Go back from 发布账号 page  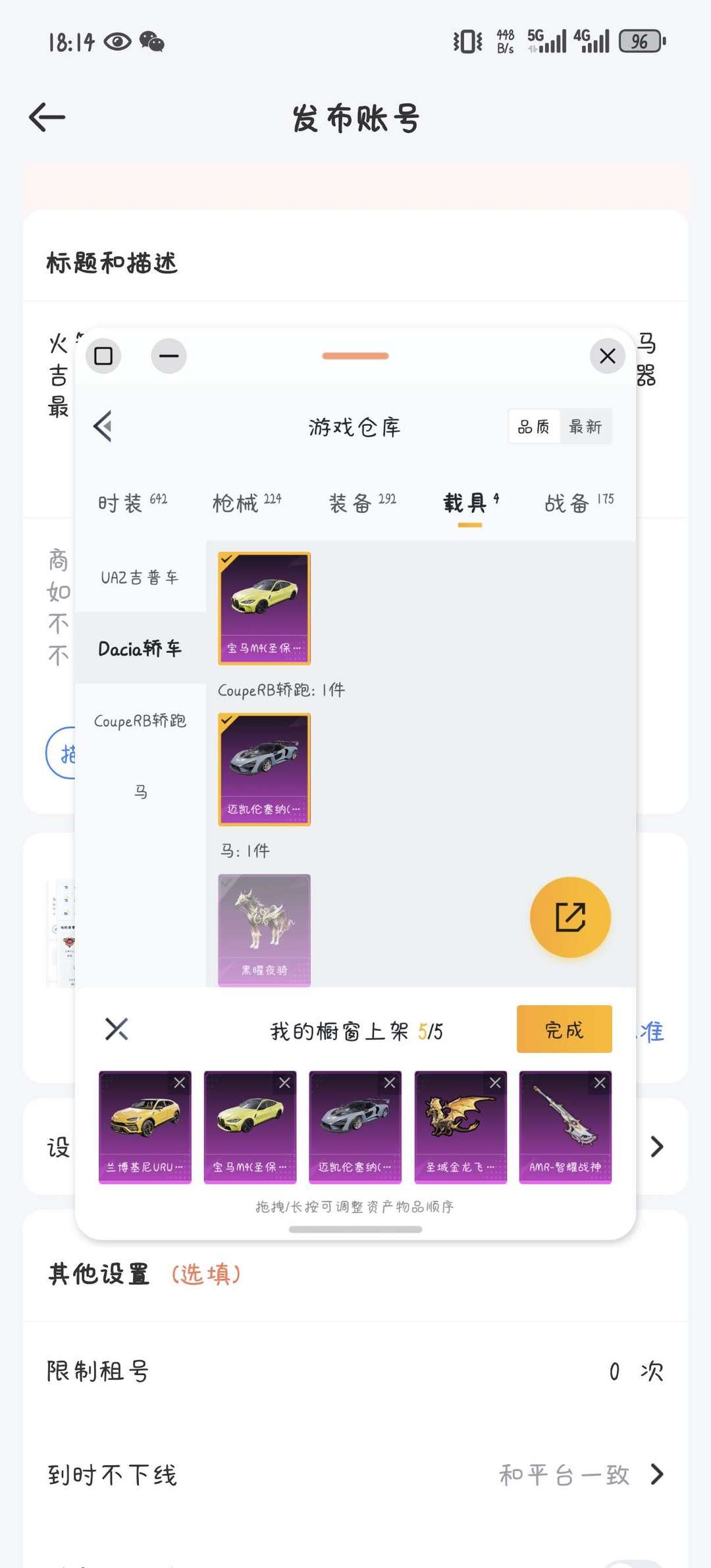pyautogui.click(x=47, y=117)
